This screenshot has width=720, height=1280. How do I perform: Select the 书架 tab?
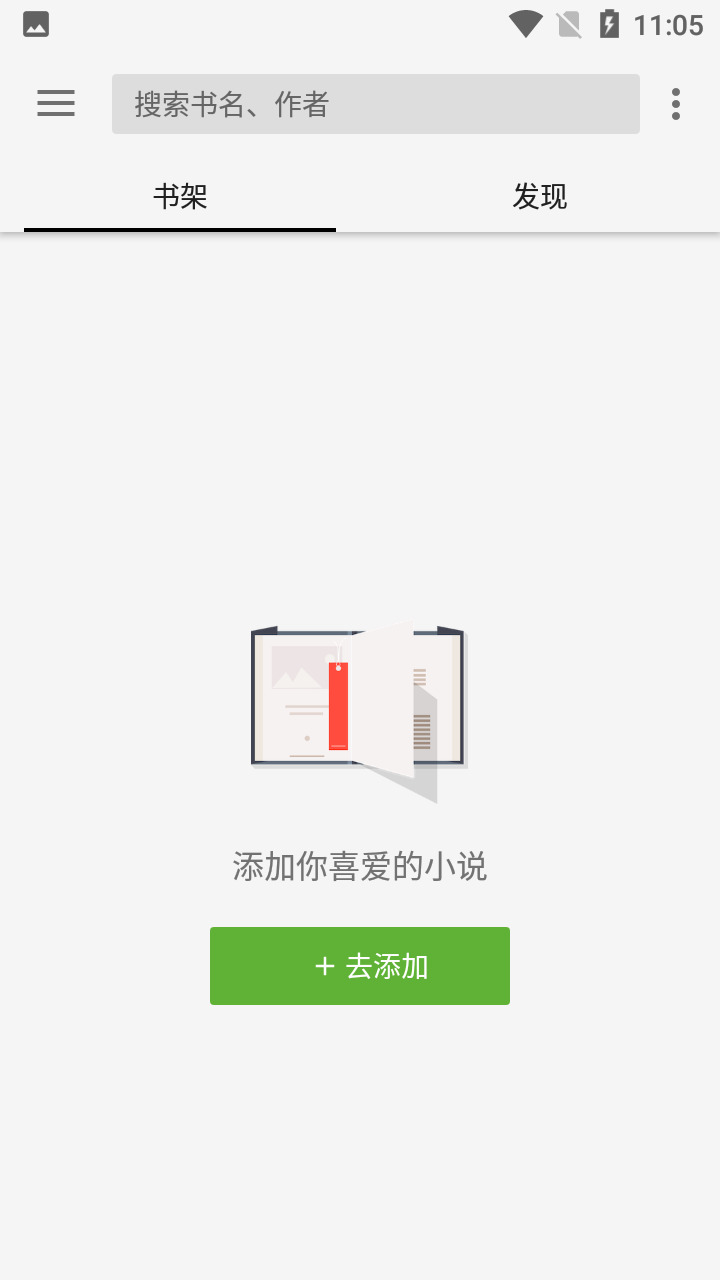tap(180, 197)
